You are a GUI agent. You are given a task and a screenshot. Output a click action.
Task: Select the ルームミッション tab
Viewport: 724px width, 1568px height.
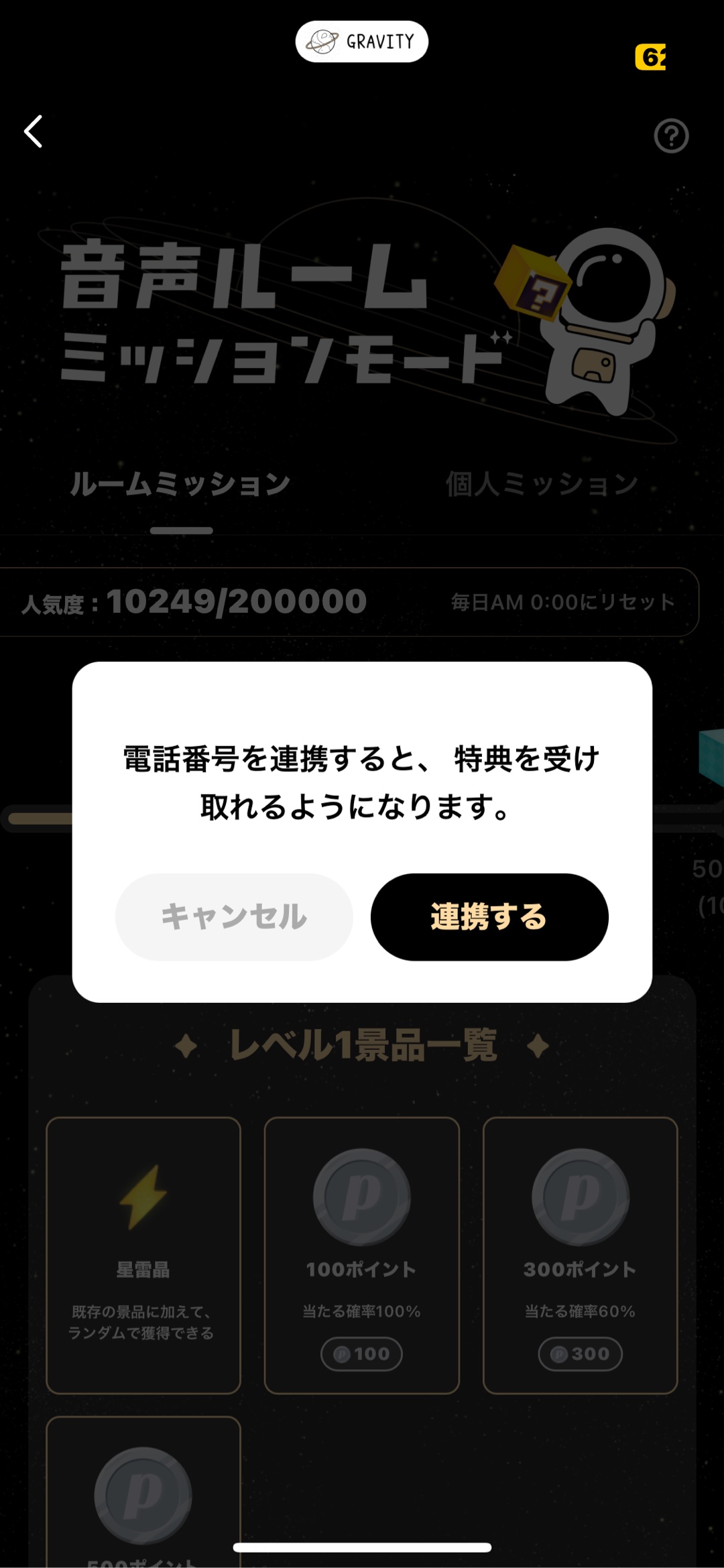pyautogui.click(x=180, y=484)
